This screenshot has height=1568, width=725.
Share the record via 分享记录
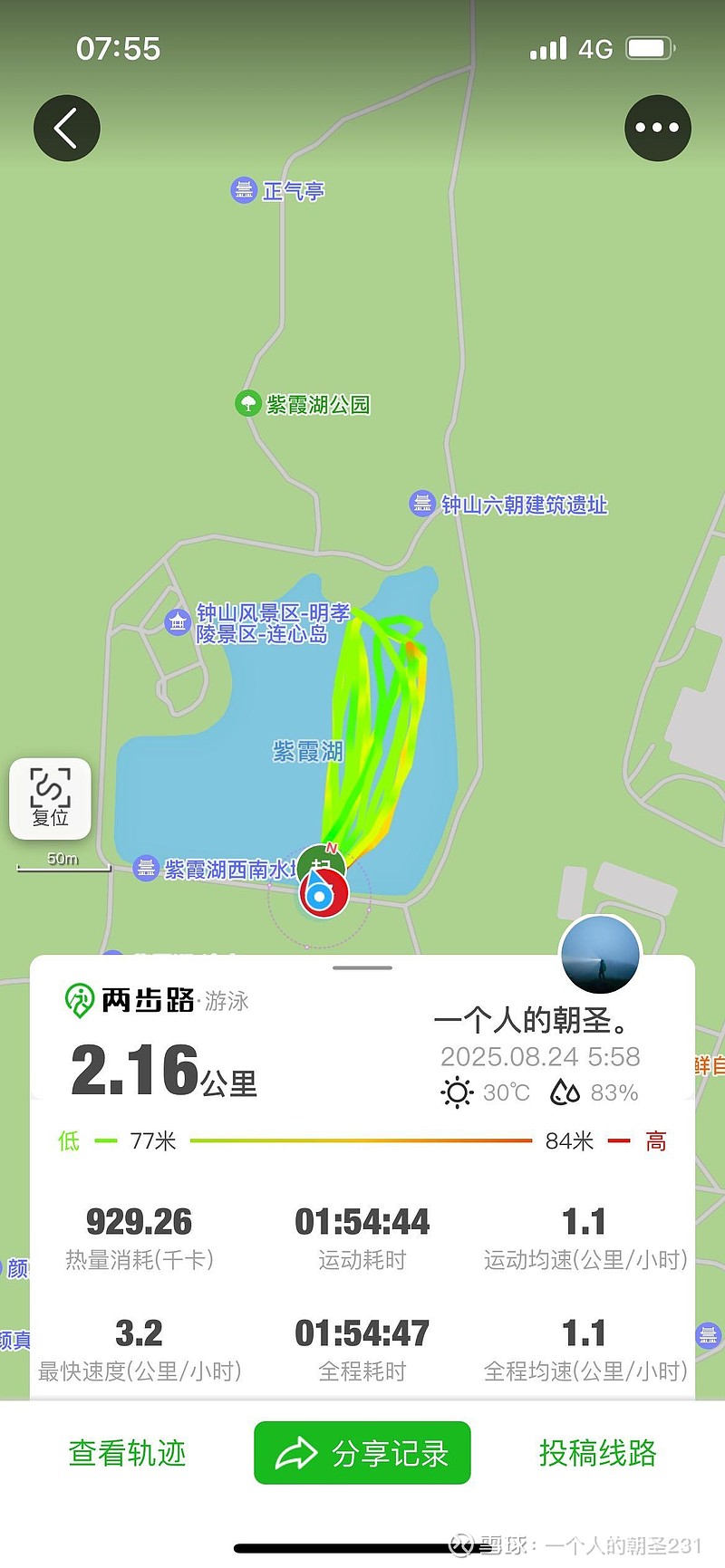pos(362,1452)
